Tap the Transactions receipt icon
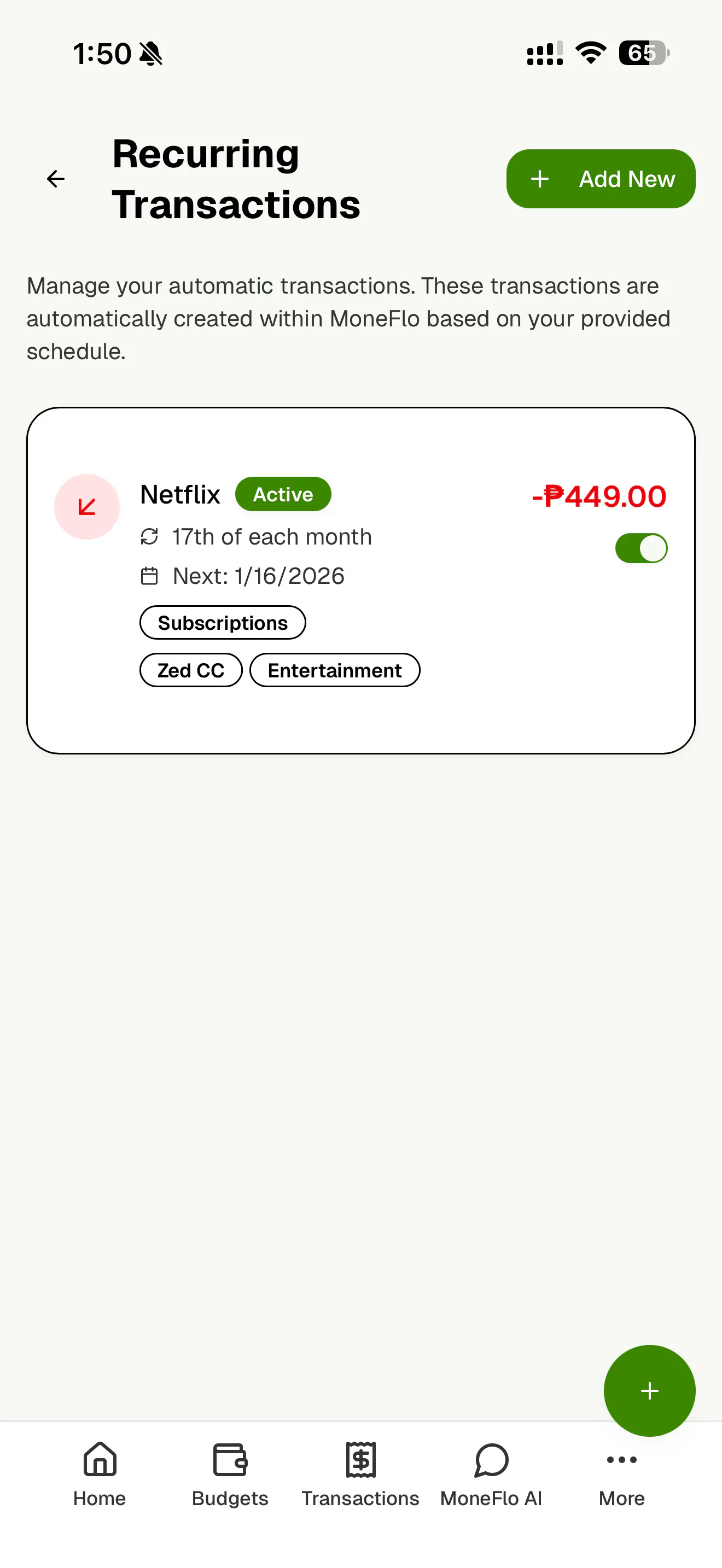Image resolution: width=722 pixels, height=1568 pixels. (360, 1460)
